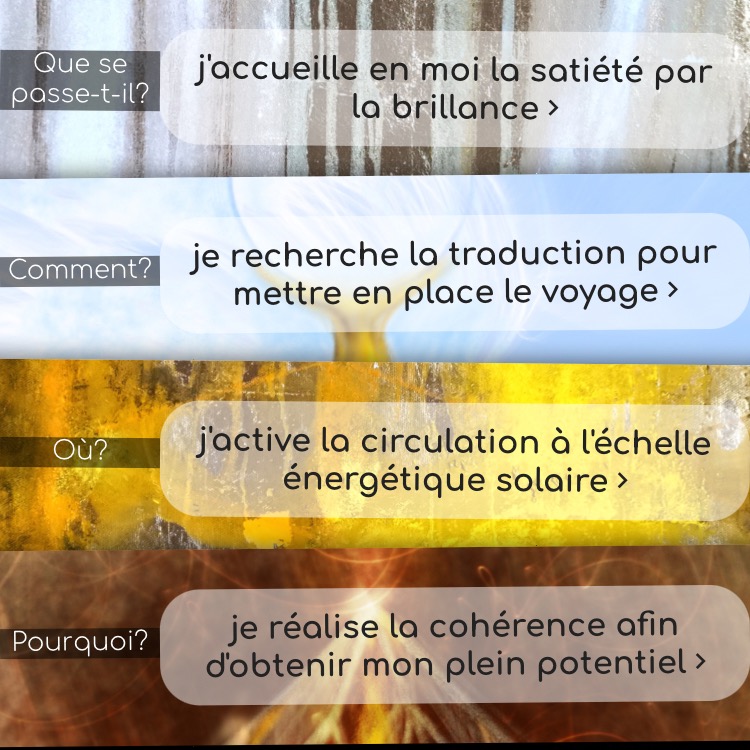The height and width of the screenshot is (750, 750).
Task: Open "j'accueille en moi la satiété" card
Action: (455, 91)
